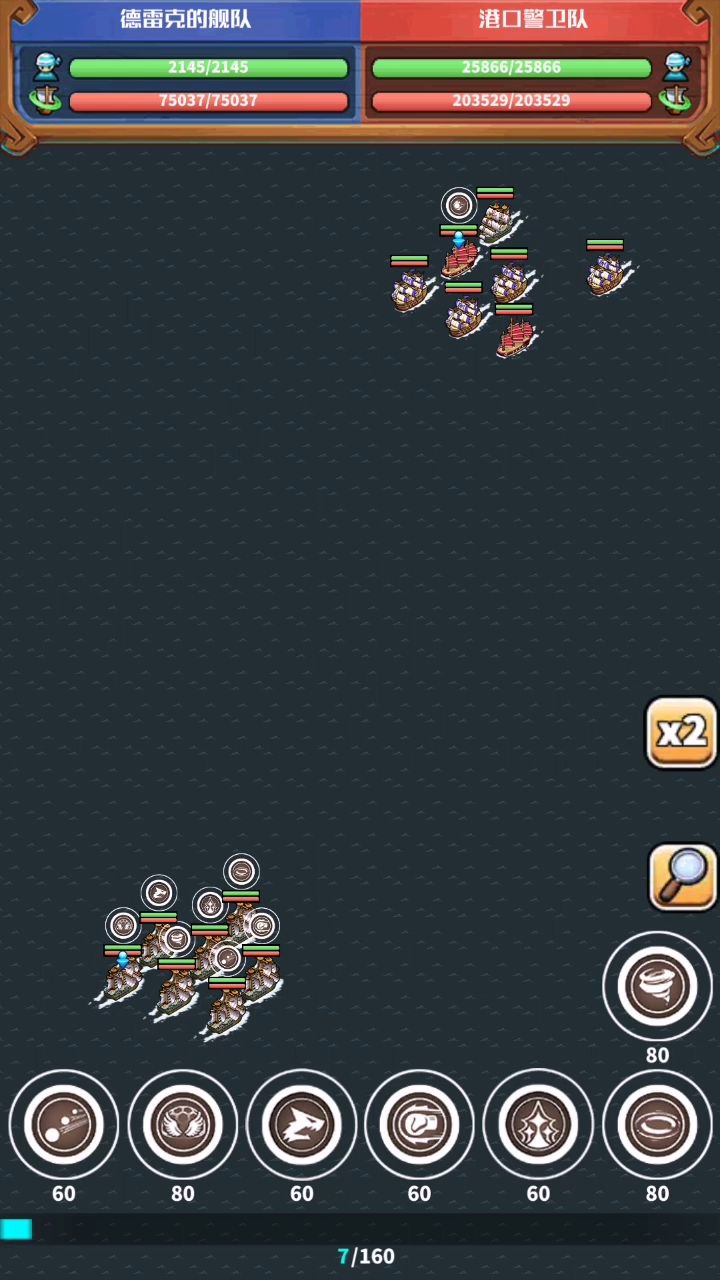Activate the winged shield skill
720x1280 pixels.
(x=183, y=1125)
